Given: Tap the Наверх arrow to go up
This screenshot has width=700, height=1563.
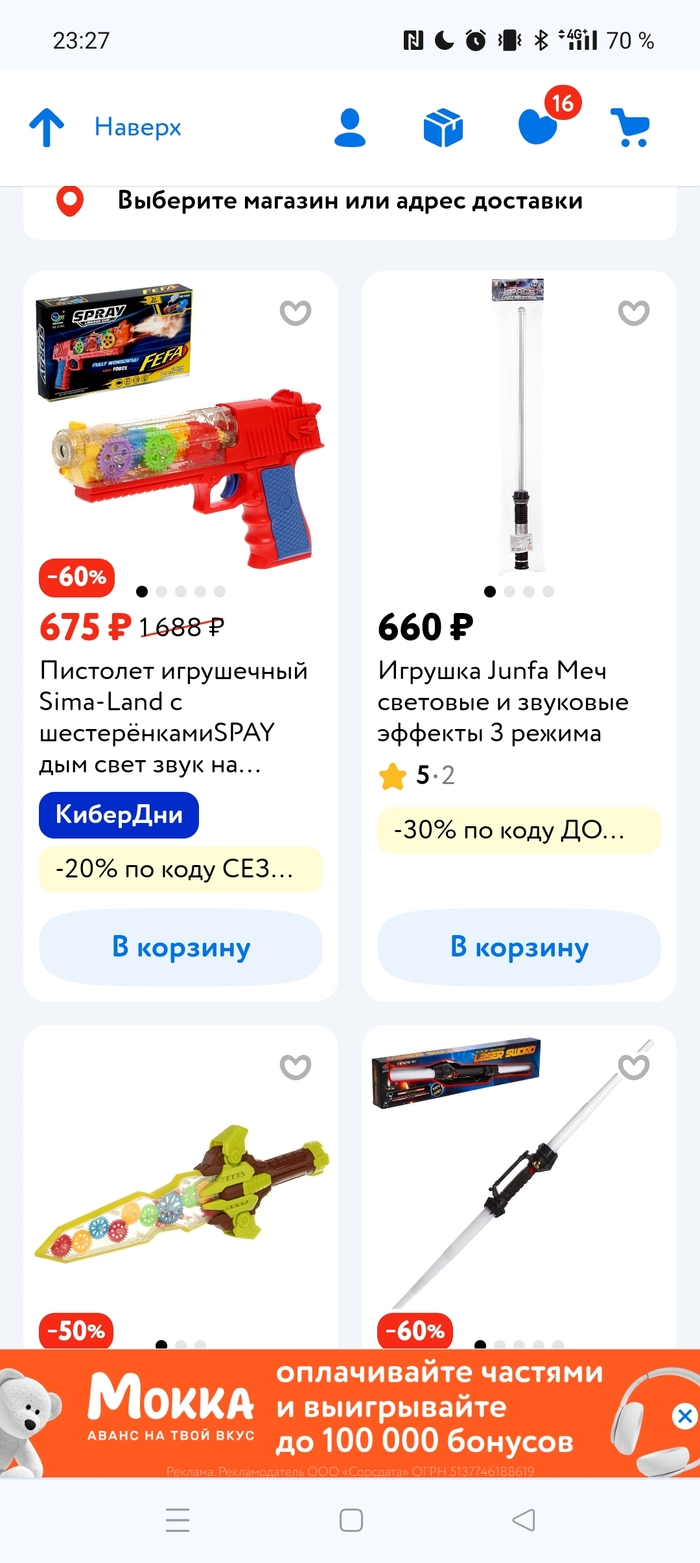Looking at the screenshot, I should point(47,128).
